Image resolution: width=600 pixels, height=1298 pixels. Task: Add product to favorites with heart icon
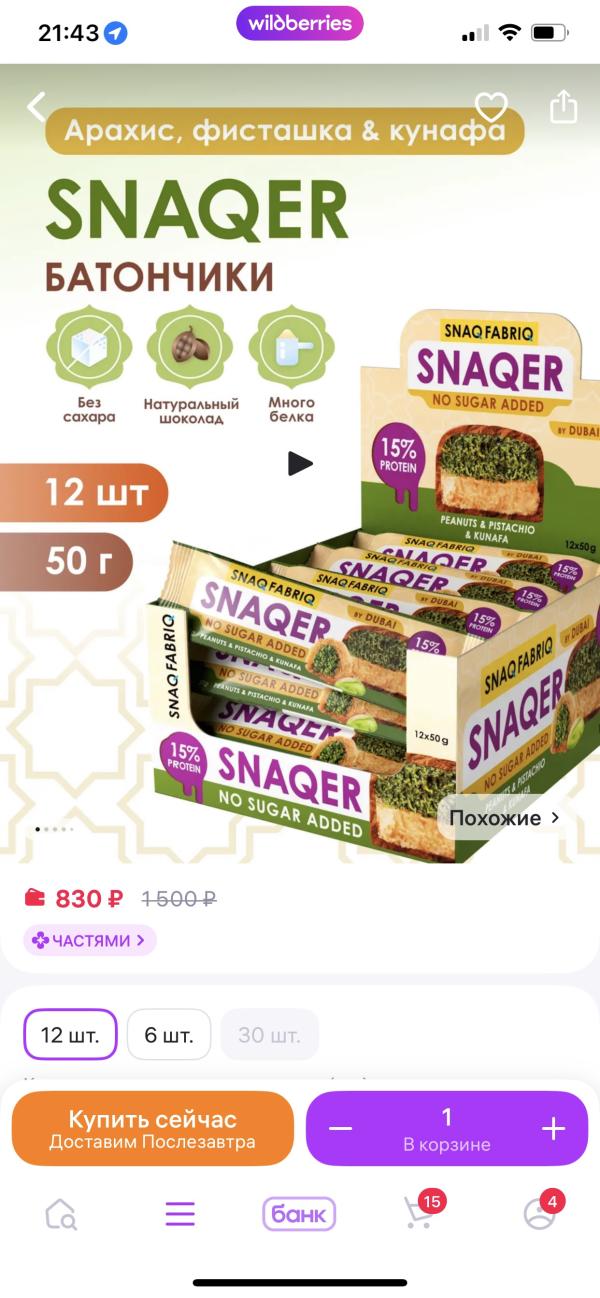click(491, 107)
